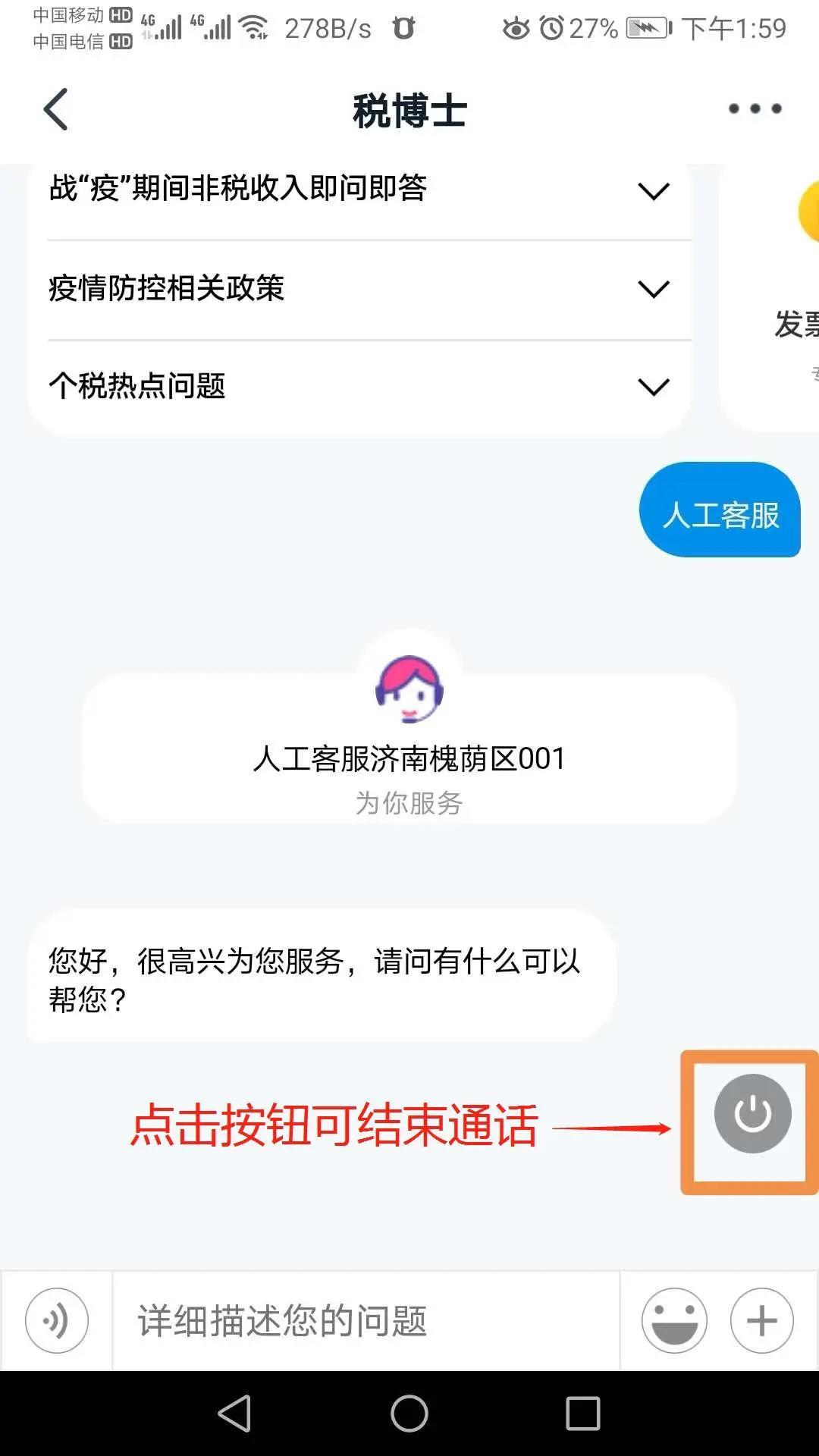Open the three-dot overflow menu

point(755,109)
